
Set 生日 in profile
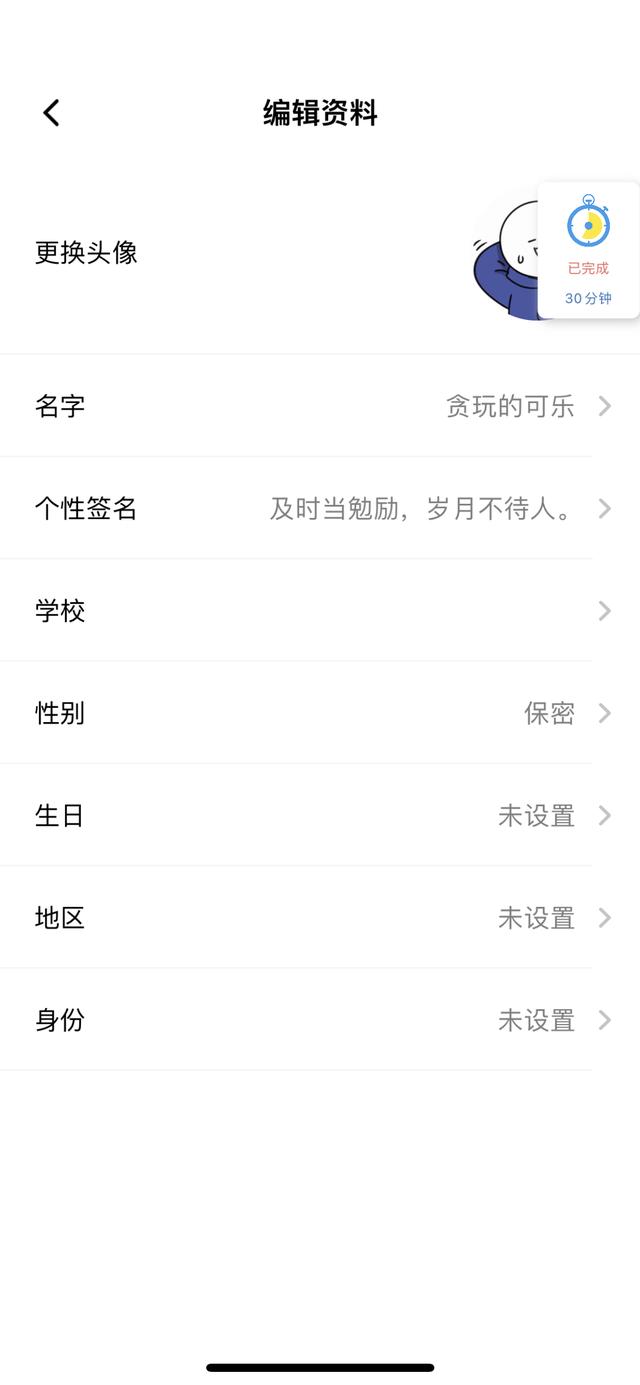[320, 815]
